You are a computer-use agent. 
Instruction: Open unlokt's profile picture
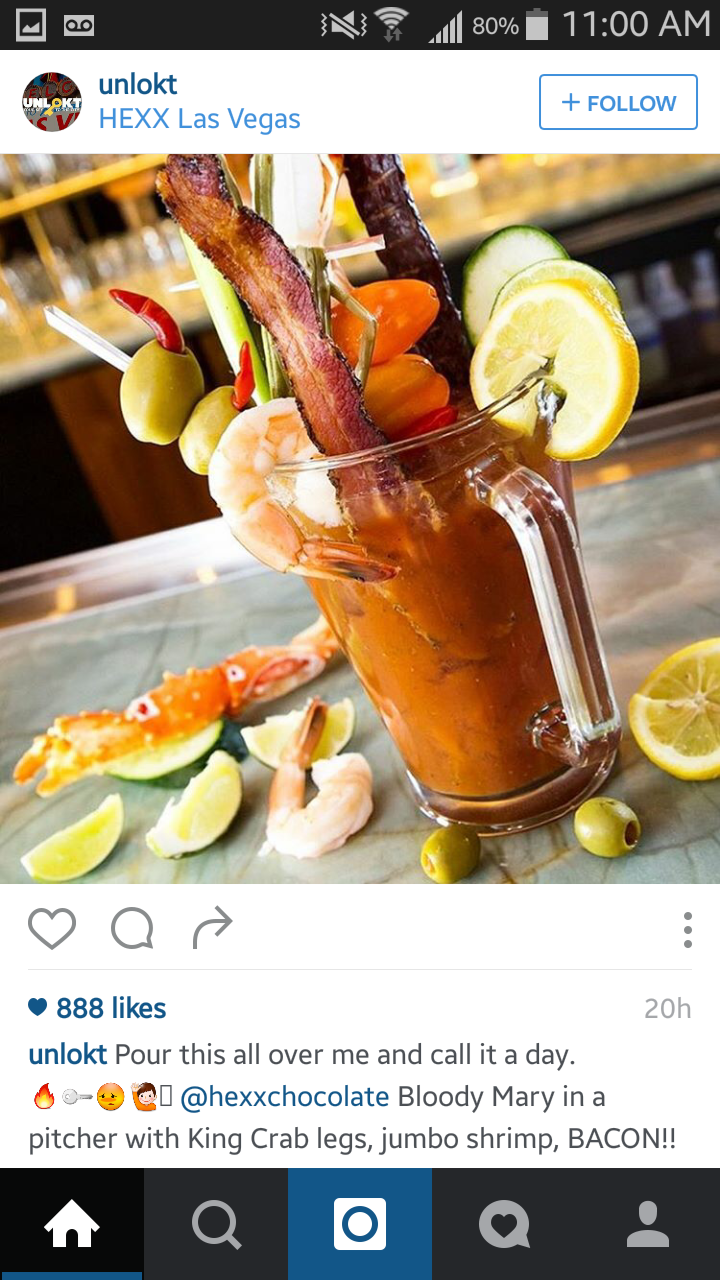[x=52, y=102]
